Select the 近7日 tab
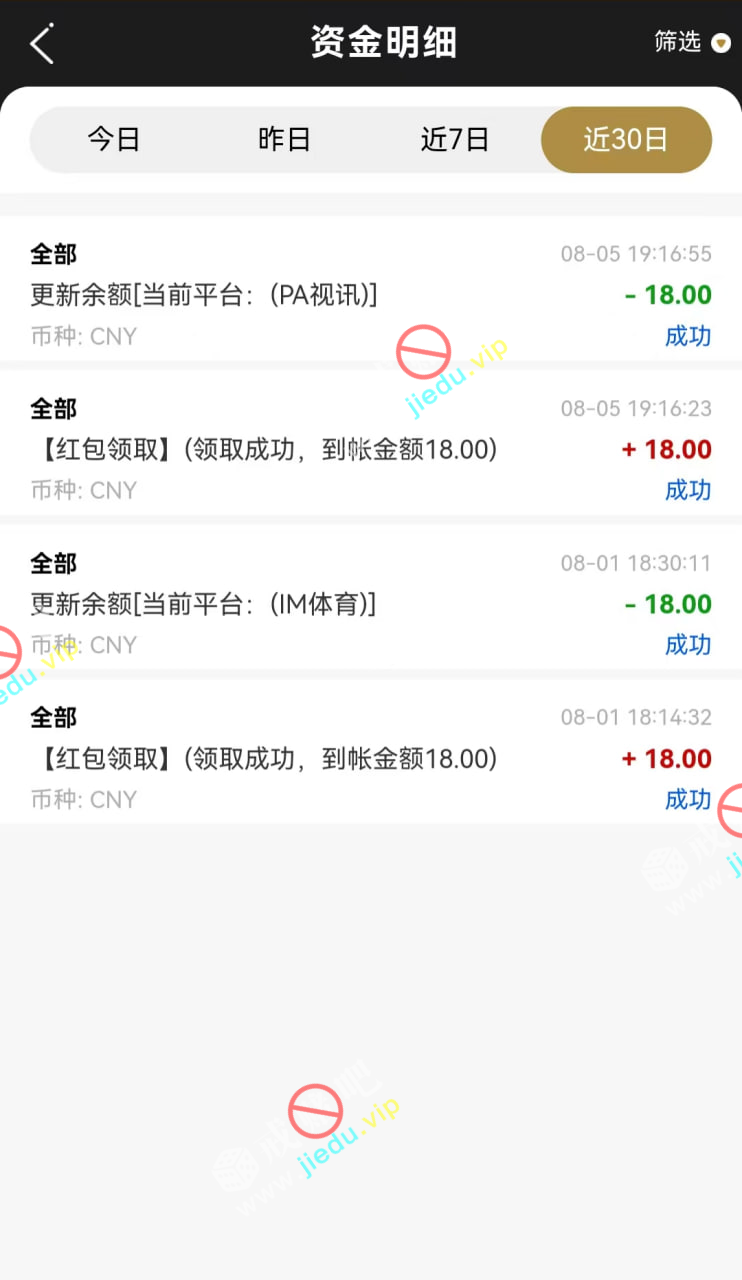Viewport: 742px width, 1280px height. [455, 140]
